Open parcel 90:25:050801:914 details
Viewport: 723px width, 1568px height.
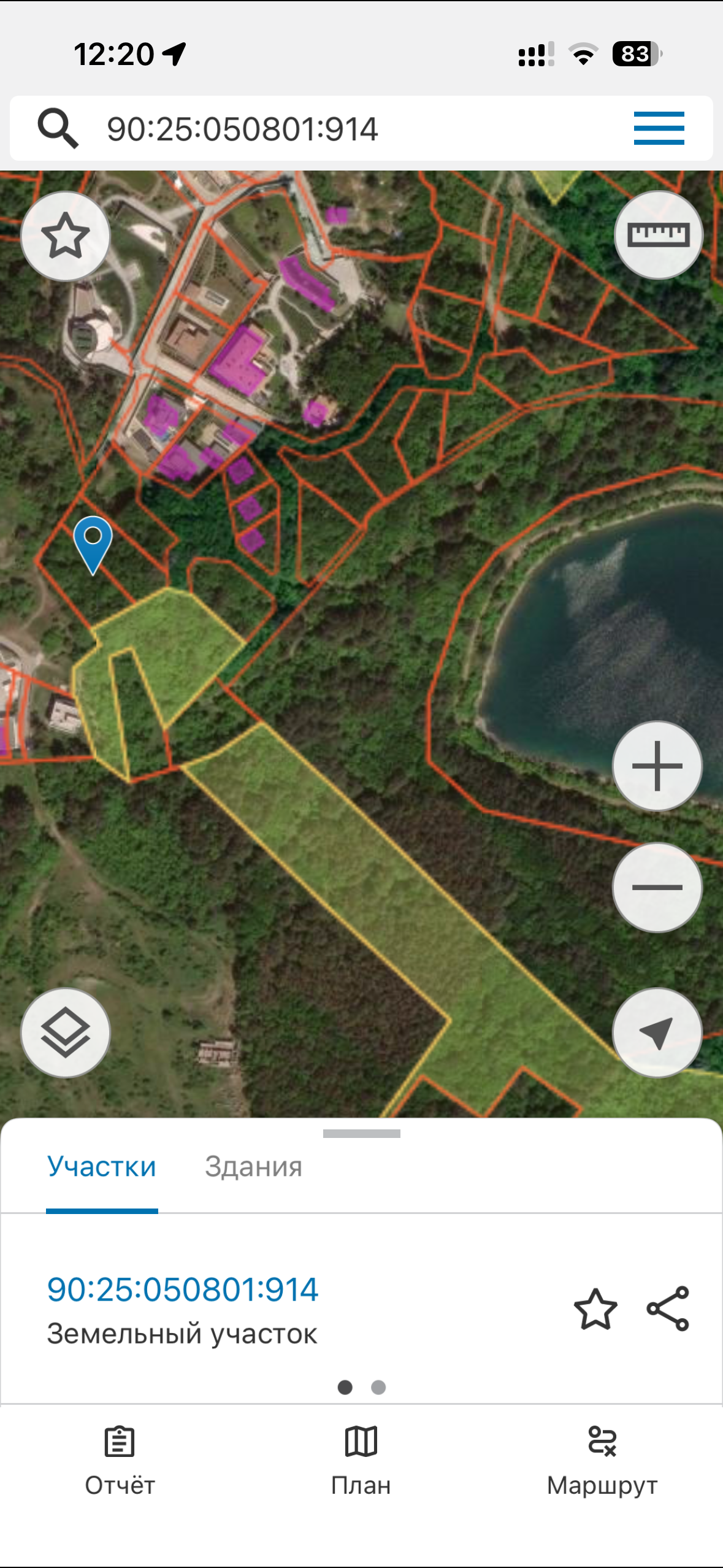point(183,1289)
